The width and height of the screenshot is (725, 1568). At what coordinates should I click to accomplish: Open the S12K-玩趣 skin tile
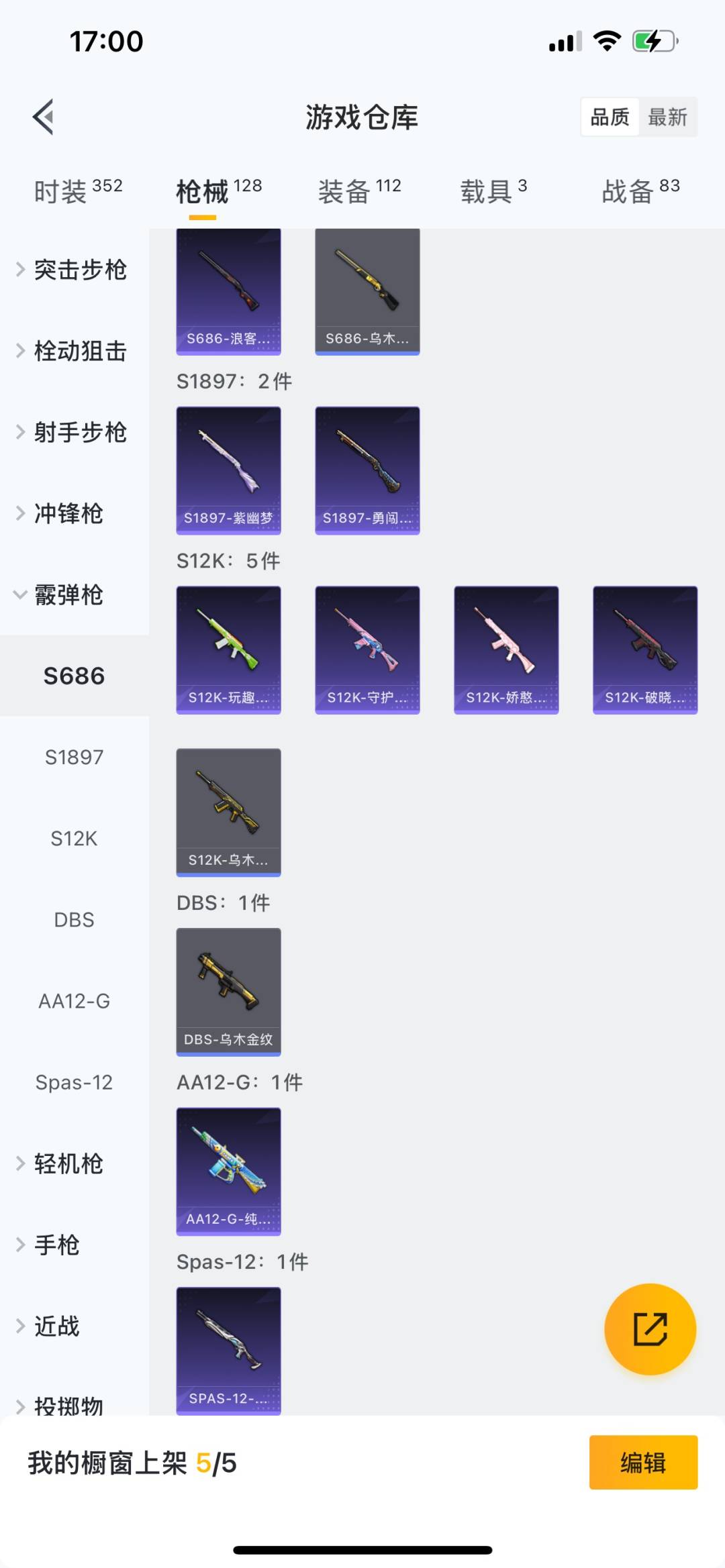[x=228, y=649]
